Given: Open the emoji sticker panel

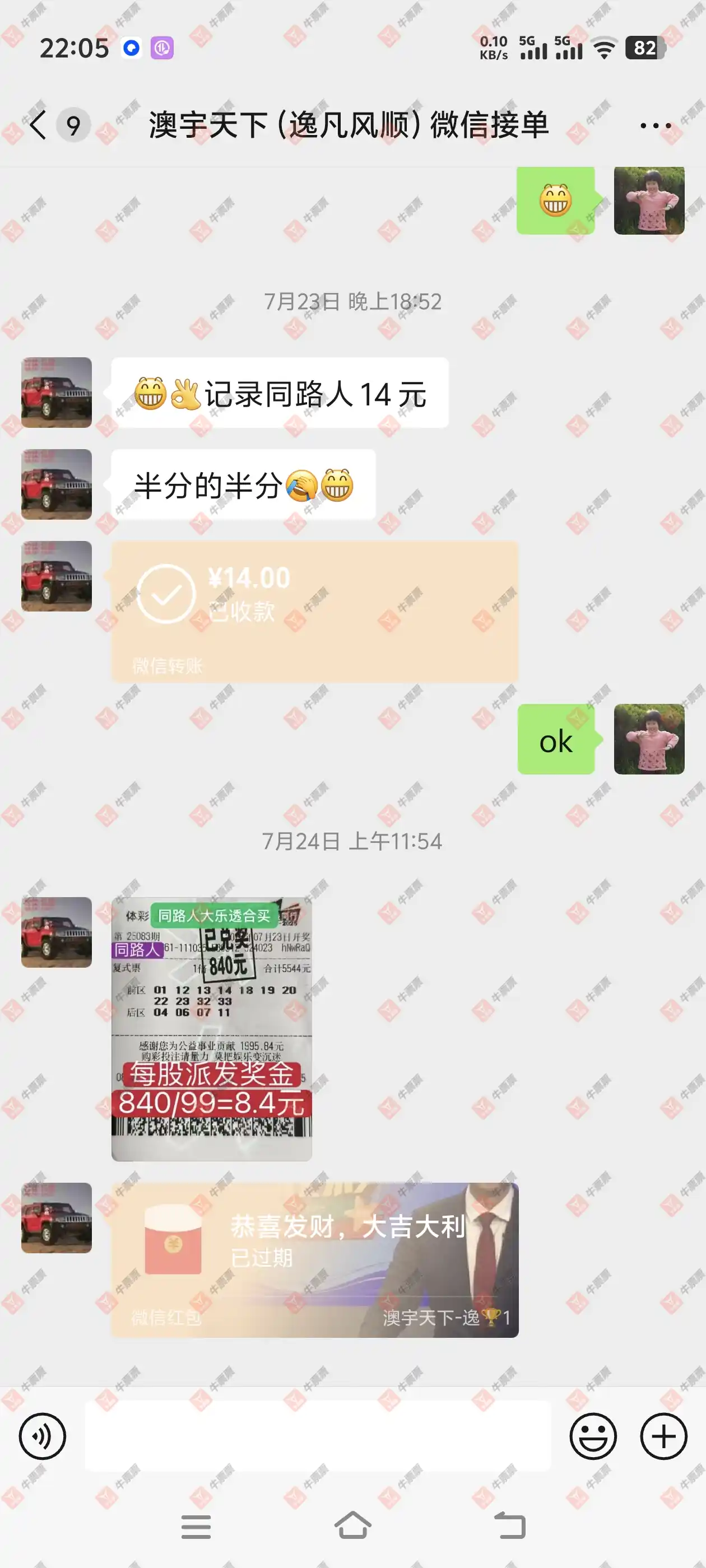Looking at the screenshot, I should [593, 1436].
